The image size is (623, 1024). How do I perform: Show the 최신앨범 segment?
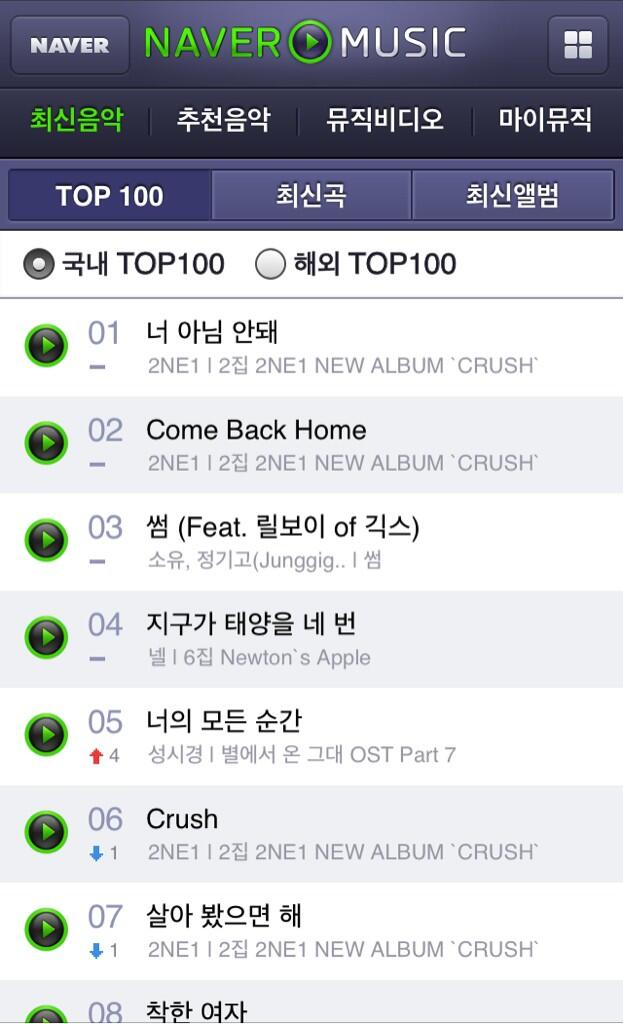[x=512, y=195]
